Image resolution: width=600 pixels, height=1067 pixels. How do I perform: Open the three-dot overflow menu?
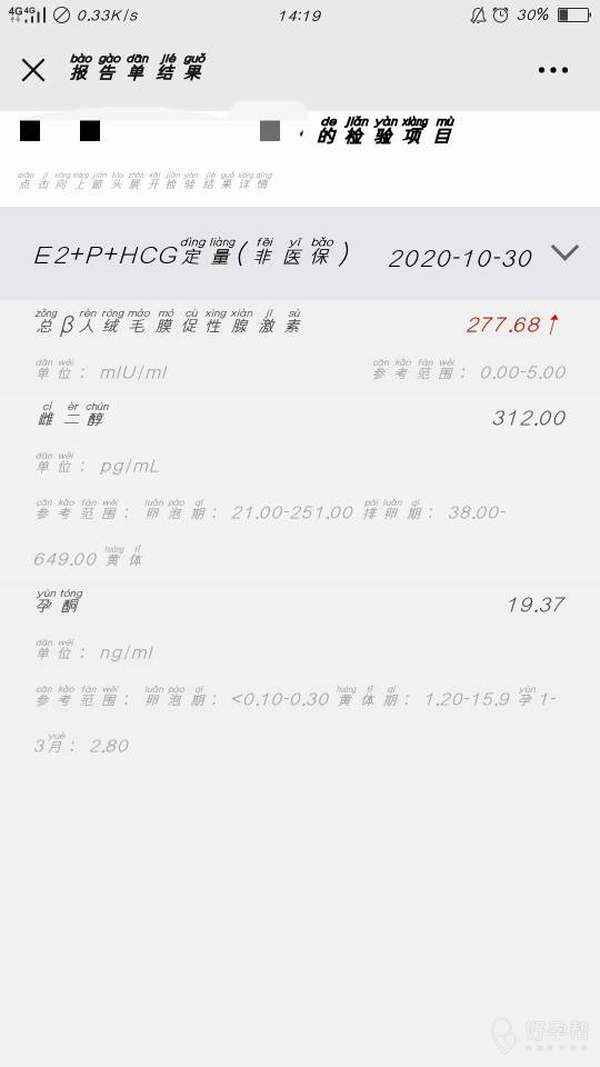[553, 70]
